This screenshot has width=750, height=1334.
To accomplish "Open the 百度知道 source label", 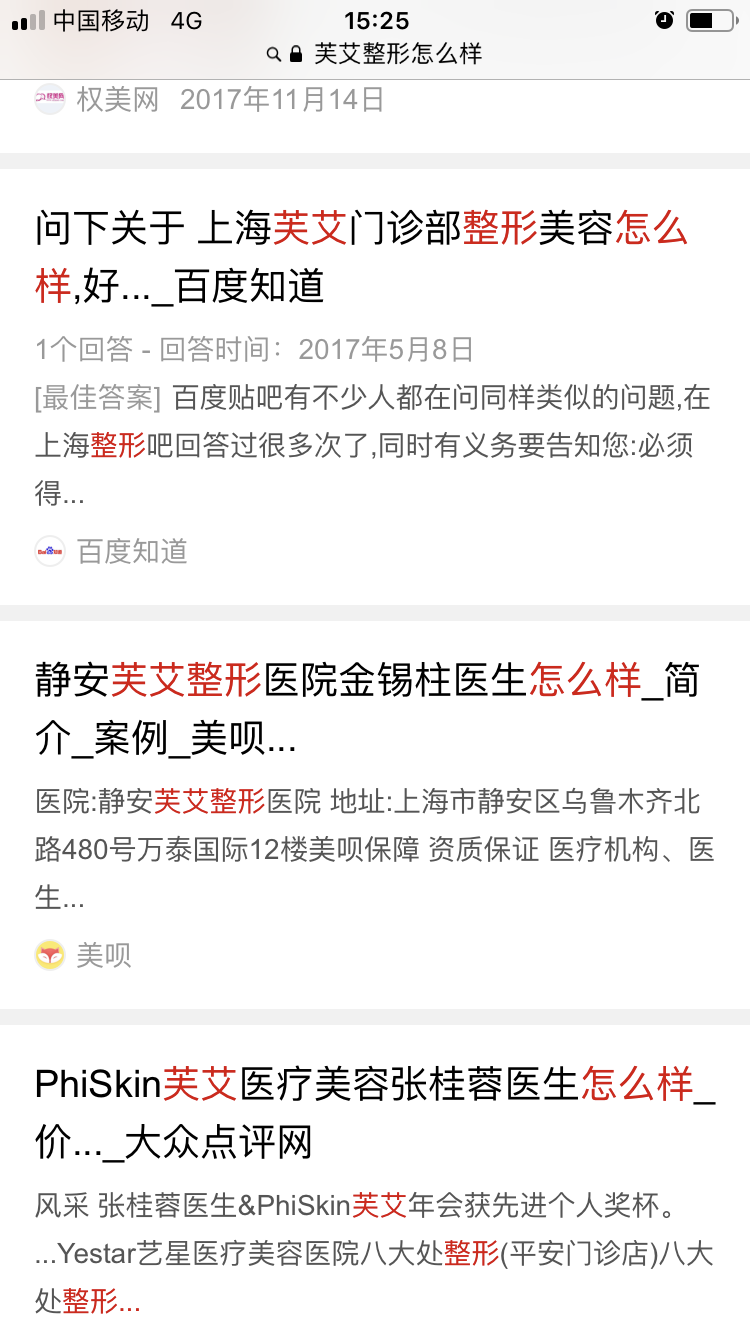I will 131,551.
